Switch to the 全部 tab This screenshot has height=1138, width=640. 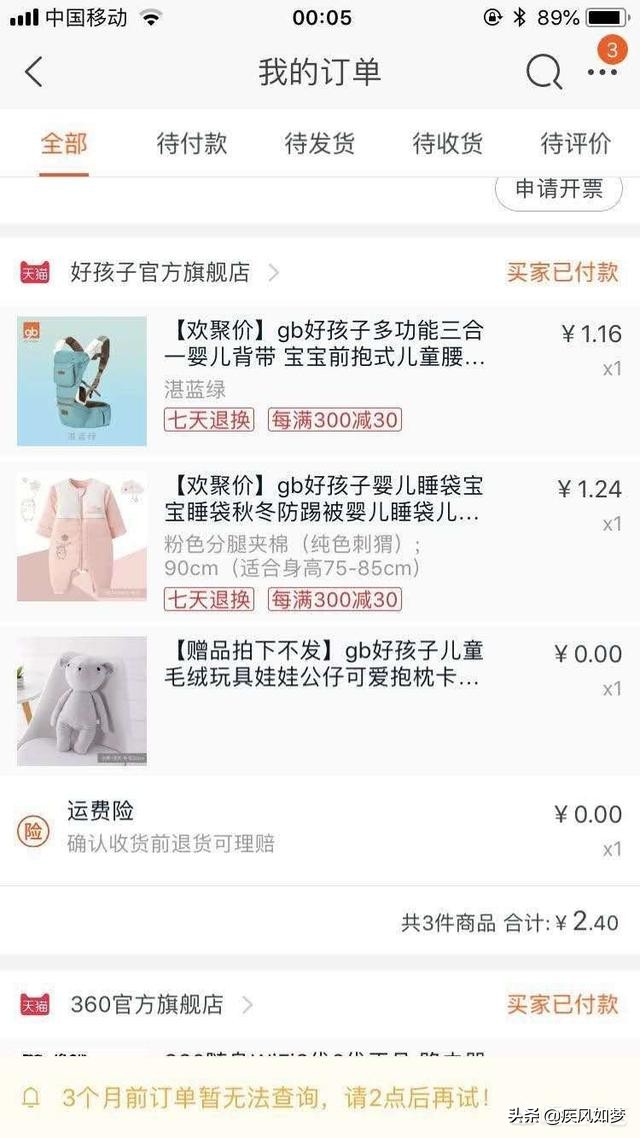click(64, 143)
